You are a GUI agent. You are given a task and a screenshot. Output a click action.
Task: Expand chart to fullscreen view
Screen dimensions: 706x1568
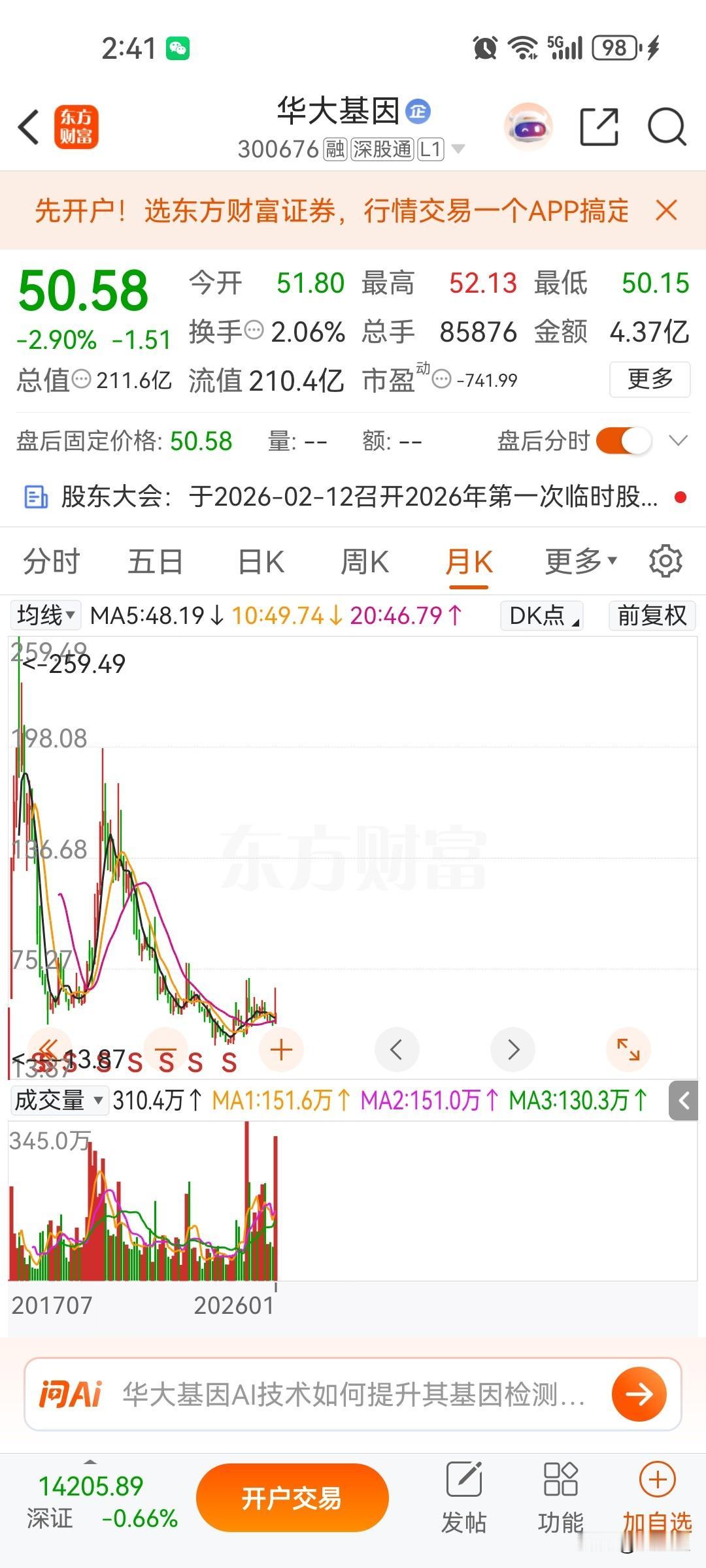coord(628,1049)
